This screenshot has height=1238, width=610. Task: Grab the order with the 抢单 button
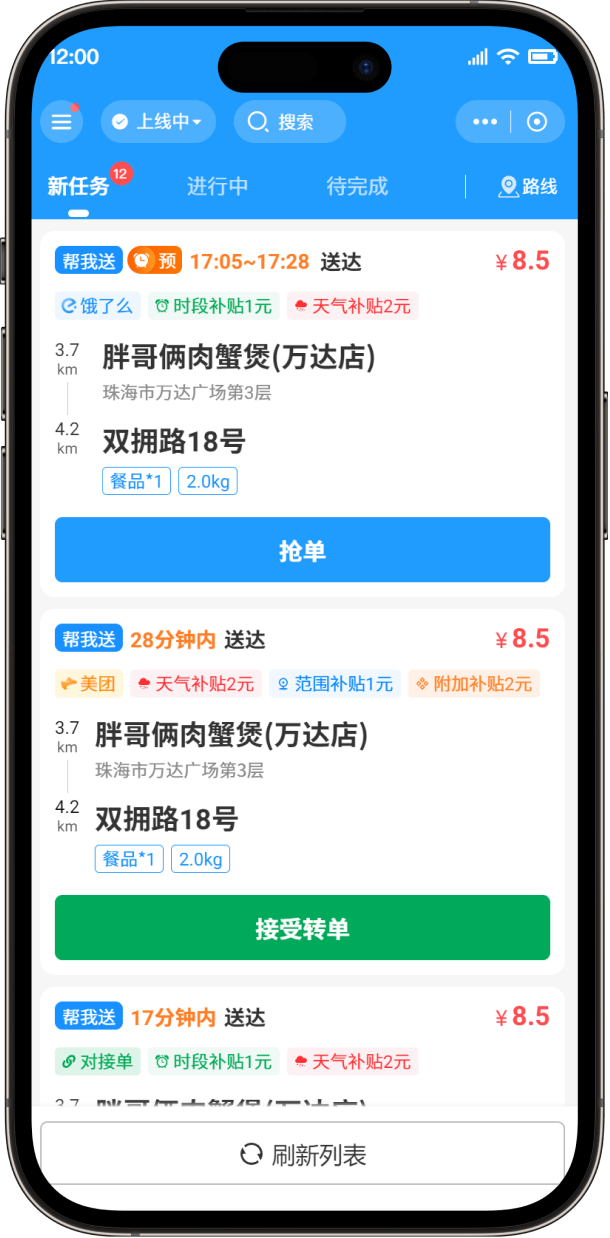click(x=302, y=550)
